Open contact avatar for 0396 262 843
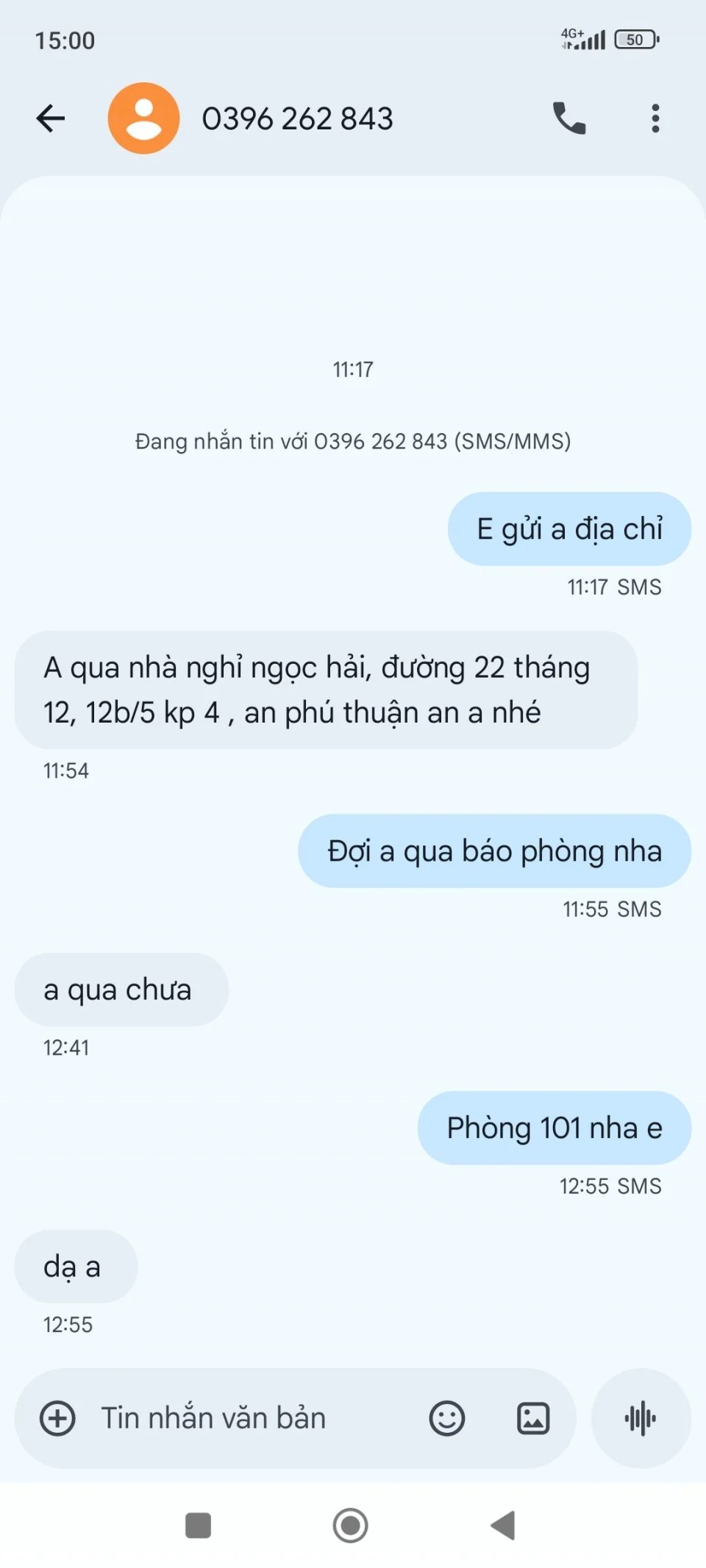 (x=144, y=118)
